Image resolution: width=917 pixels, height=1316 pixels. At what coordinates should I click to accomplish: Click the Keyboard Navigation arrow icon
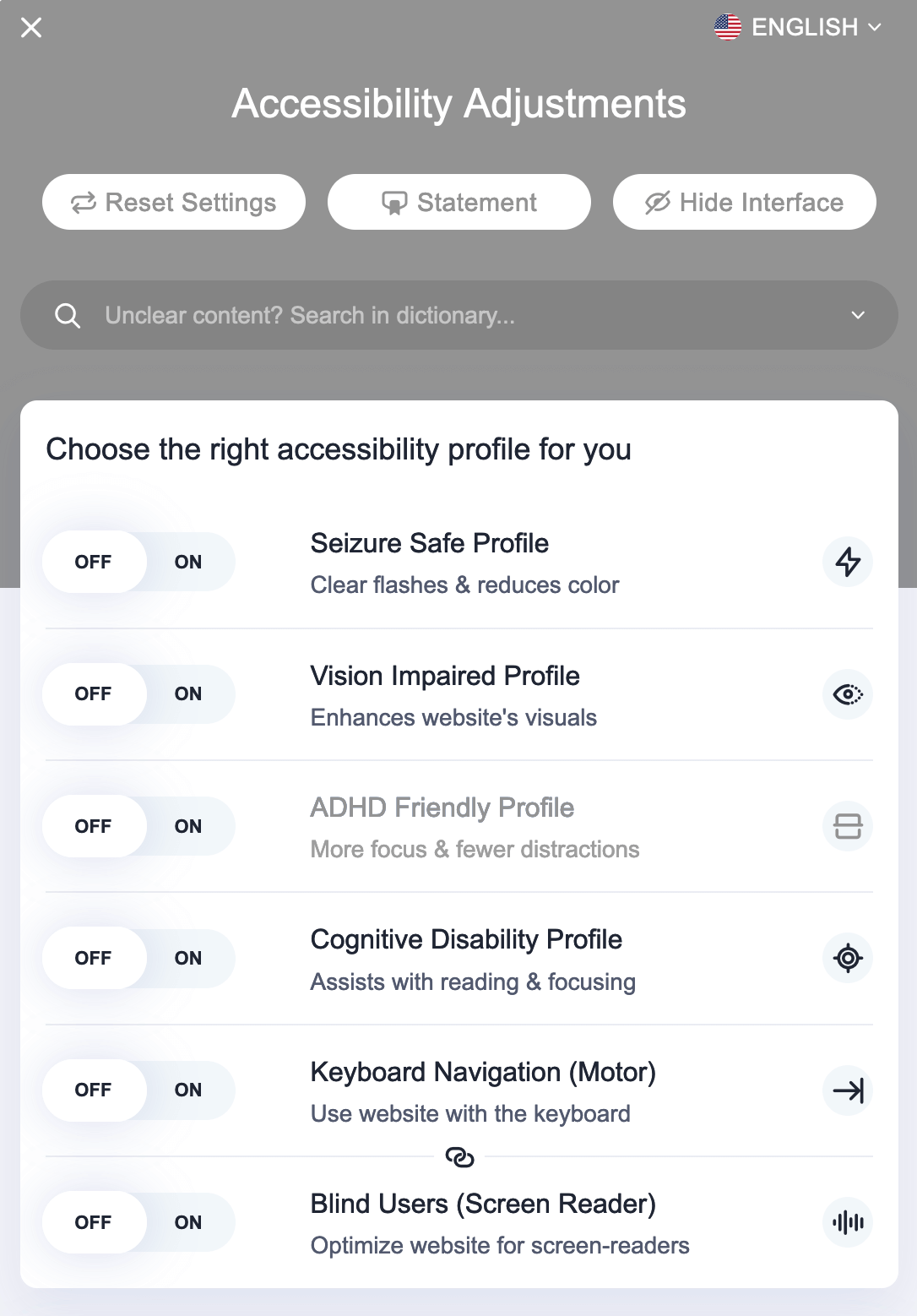coord(847,1090)
